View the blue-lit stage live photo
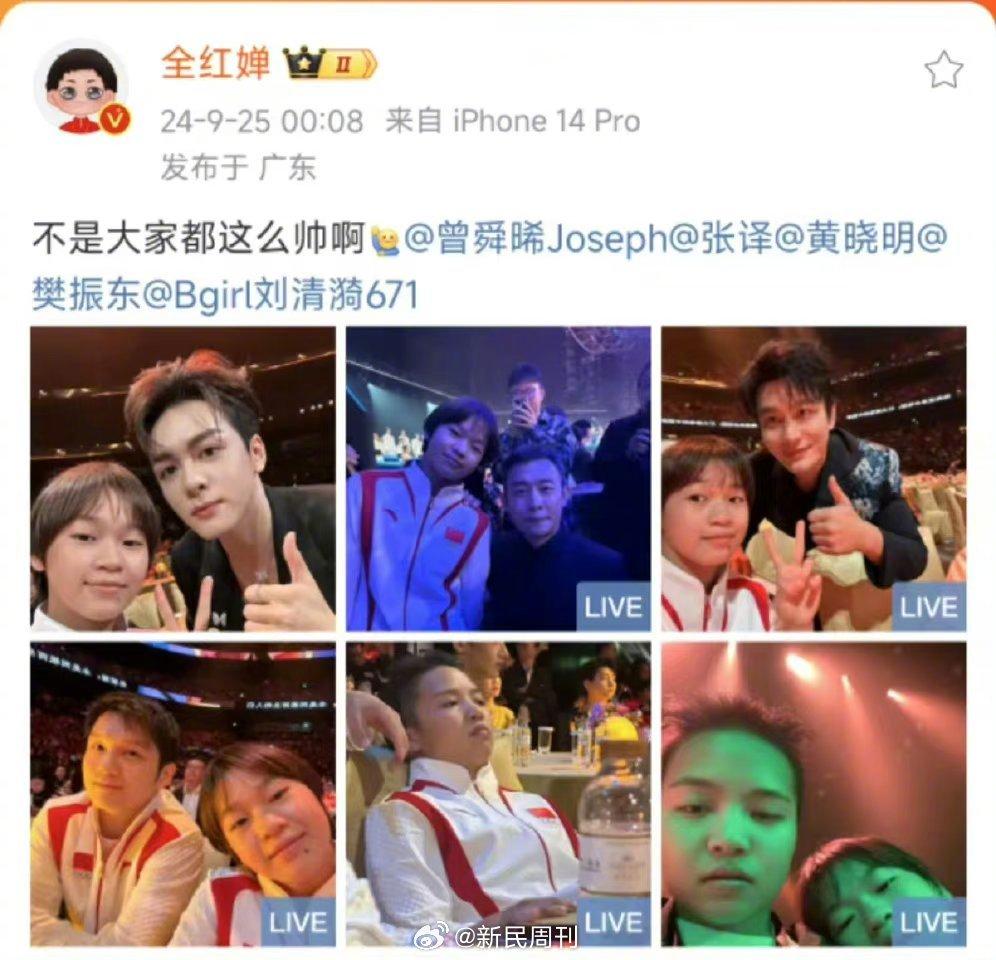The image size is (996, 960). (x=498, y=479)
